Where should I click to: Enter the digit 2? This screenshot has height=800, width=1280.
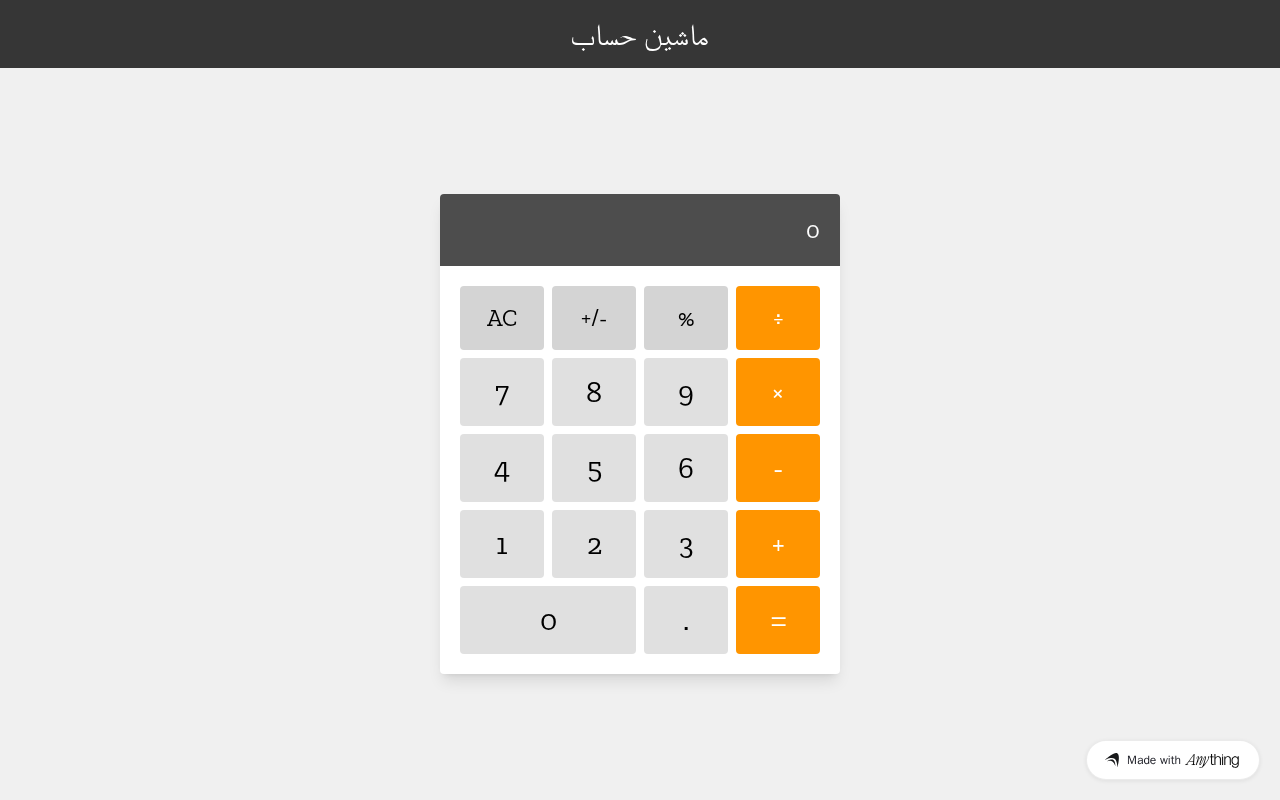(594, 544)
